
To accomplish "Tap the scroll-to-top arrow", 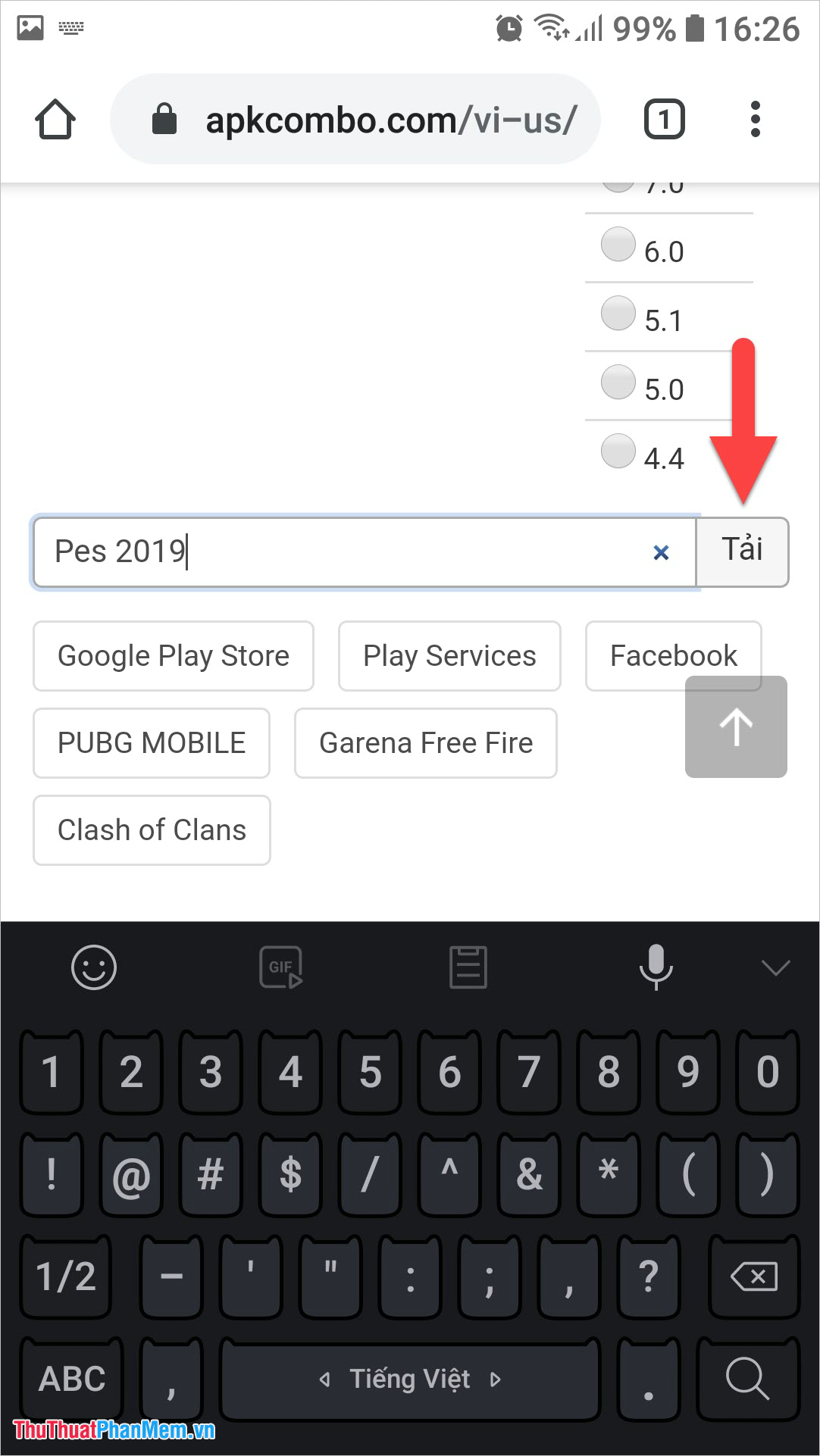I will click(735, 726).
